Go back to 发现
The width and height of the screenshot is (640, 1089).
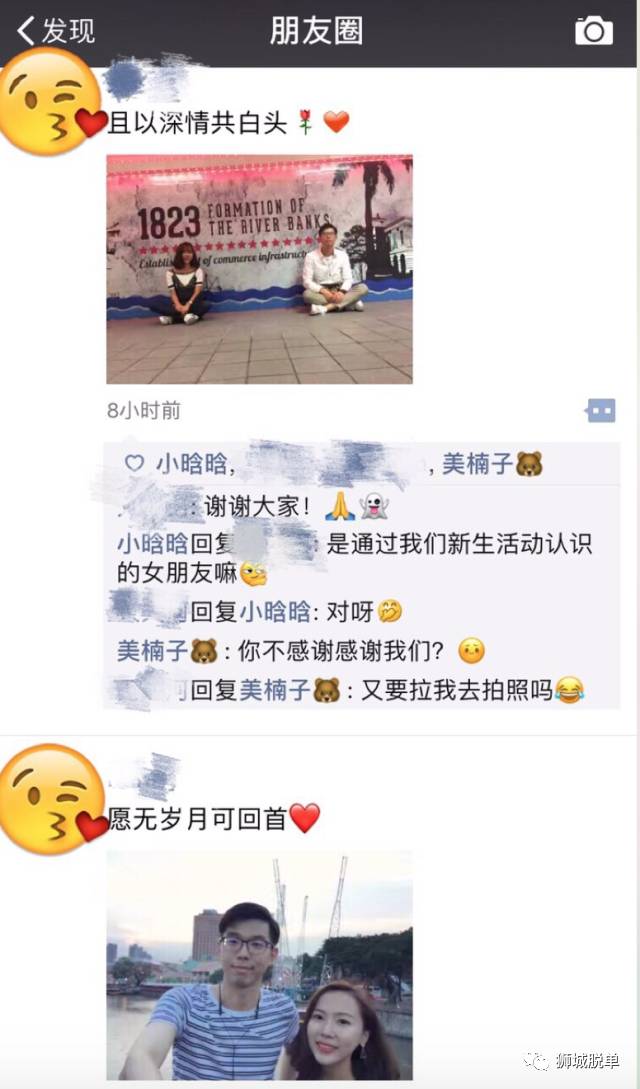(55, 31)
